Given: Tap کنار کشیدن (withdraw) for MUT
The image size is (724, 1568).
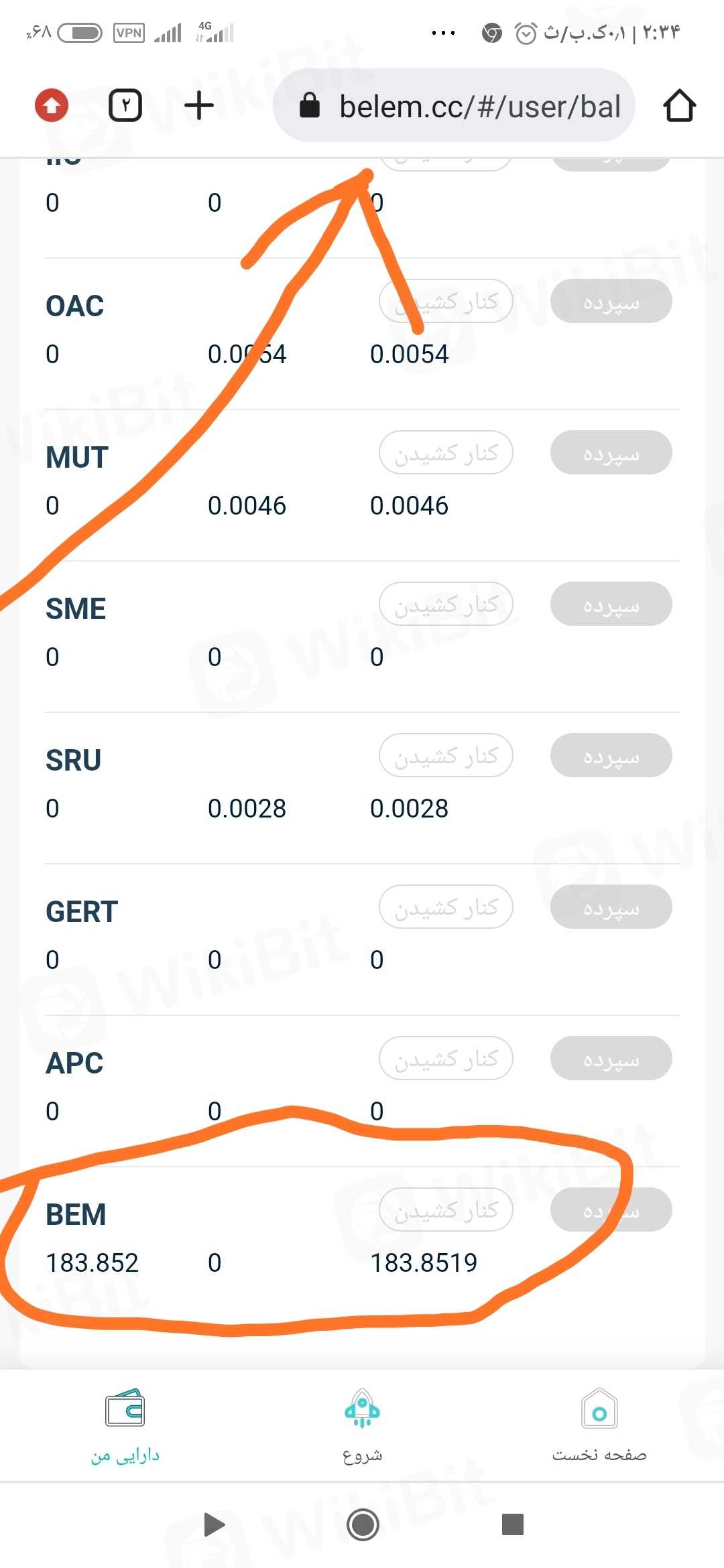Looking at the screenshot, I should tap(446, 453).
